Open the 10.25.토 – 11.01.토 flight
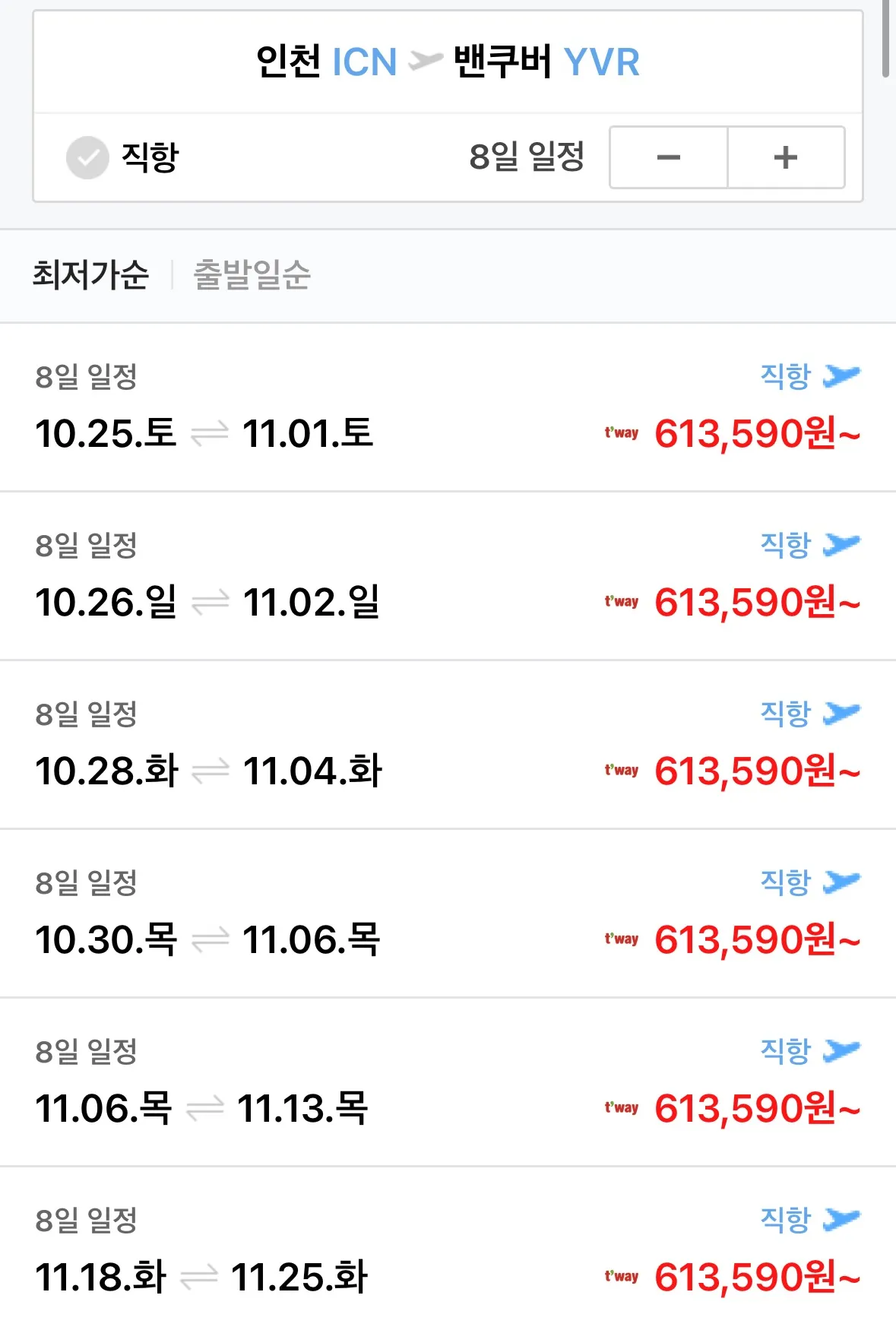896x1330 pixels. click(448, 408)
